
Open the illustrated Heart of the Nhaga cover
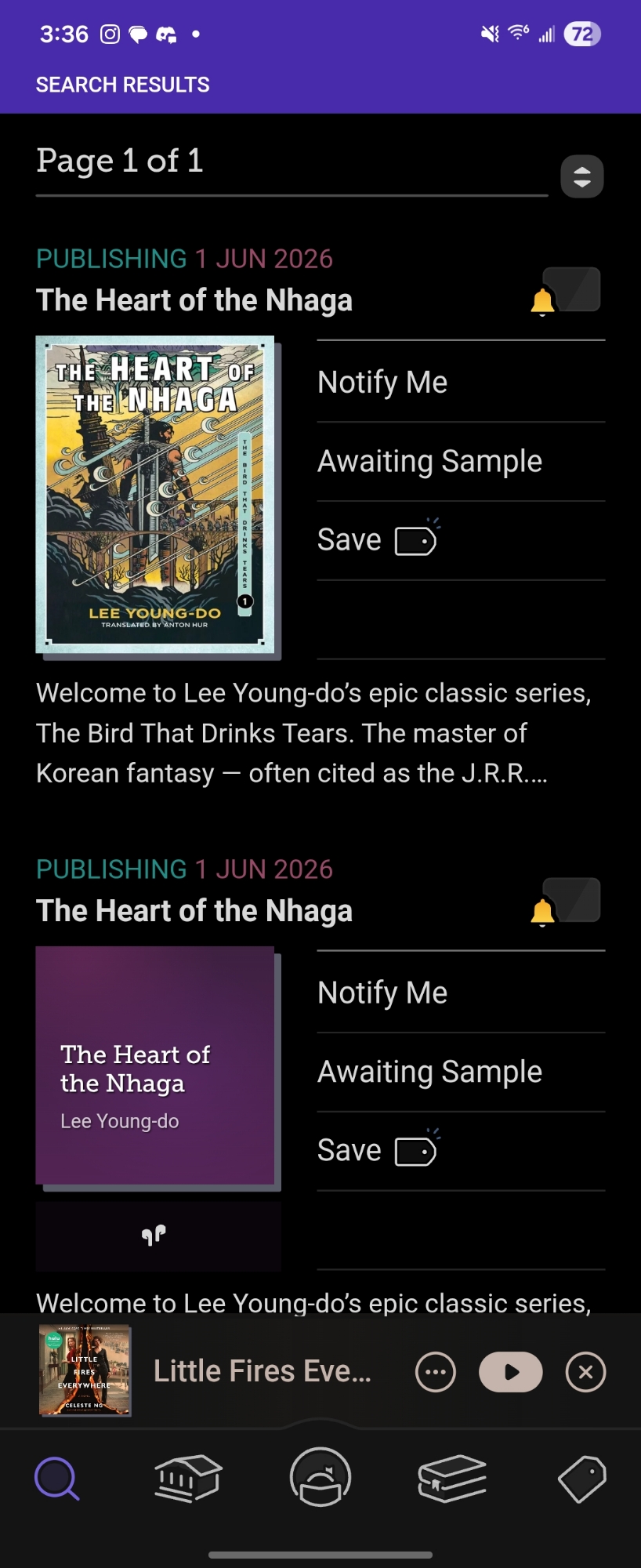click(155, 495)
